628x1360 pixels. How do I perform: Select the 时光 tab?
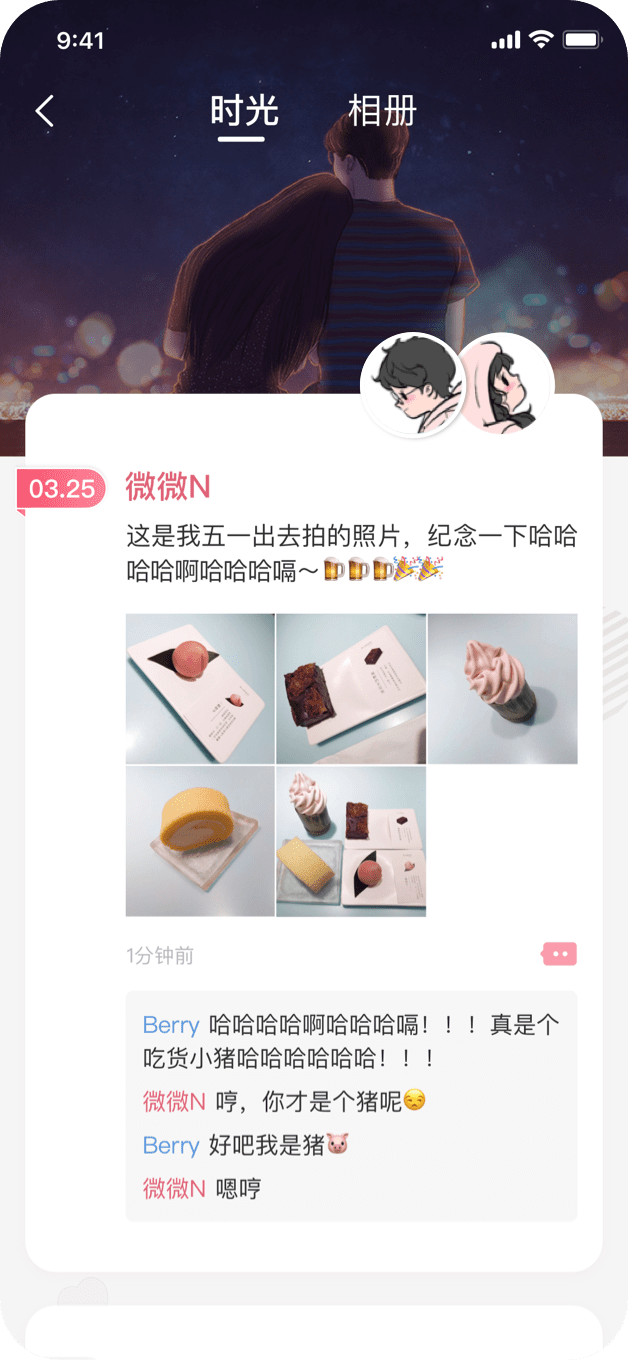coord(243,111)
